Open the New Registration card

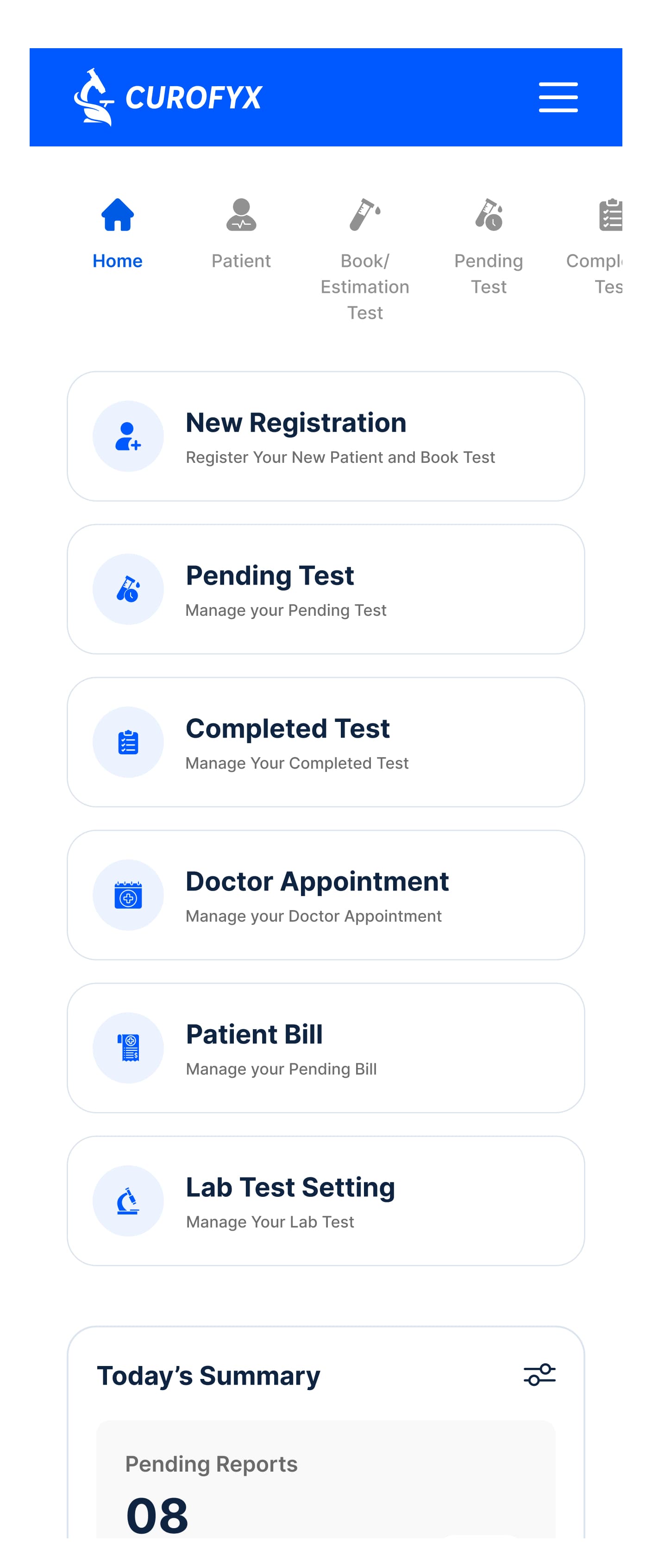(326, 436)
